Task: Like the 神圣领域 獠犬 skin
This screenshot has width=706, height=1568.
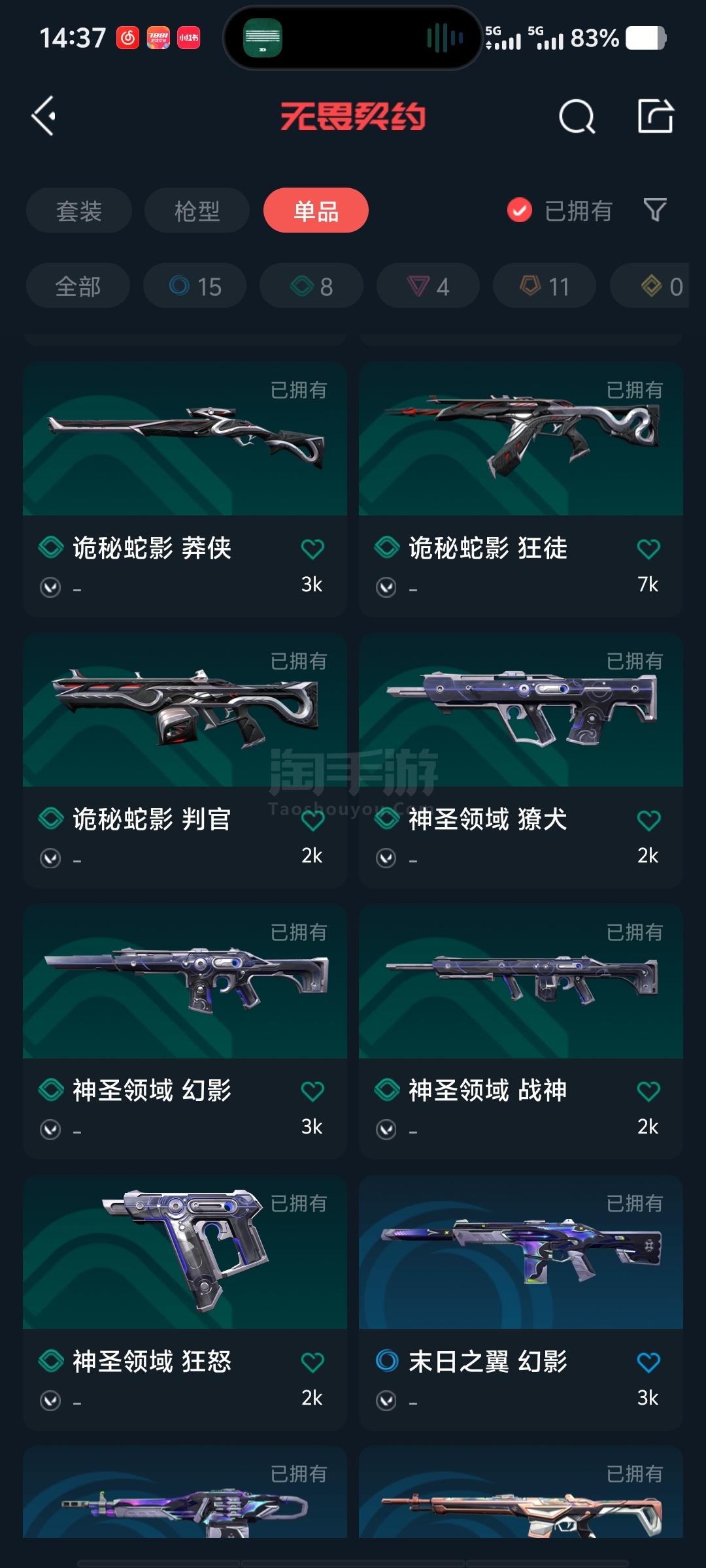Action: coord(648,820)
